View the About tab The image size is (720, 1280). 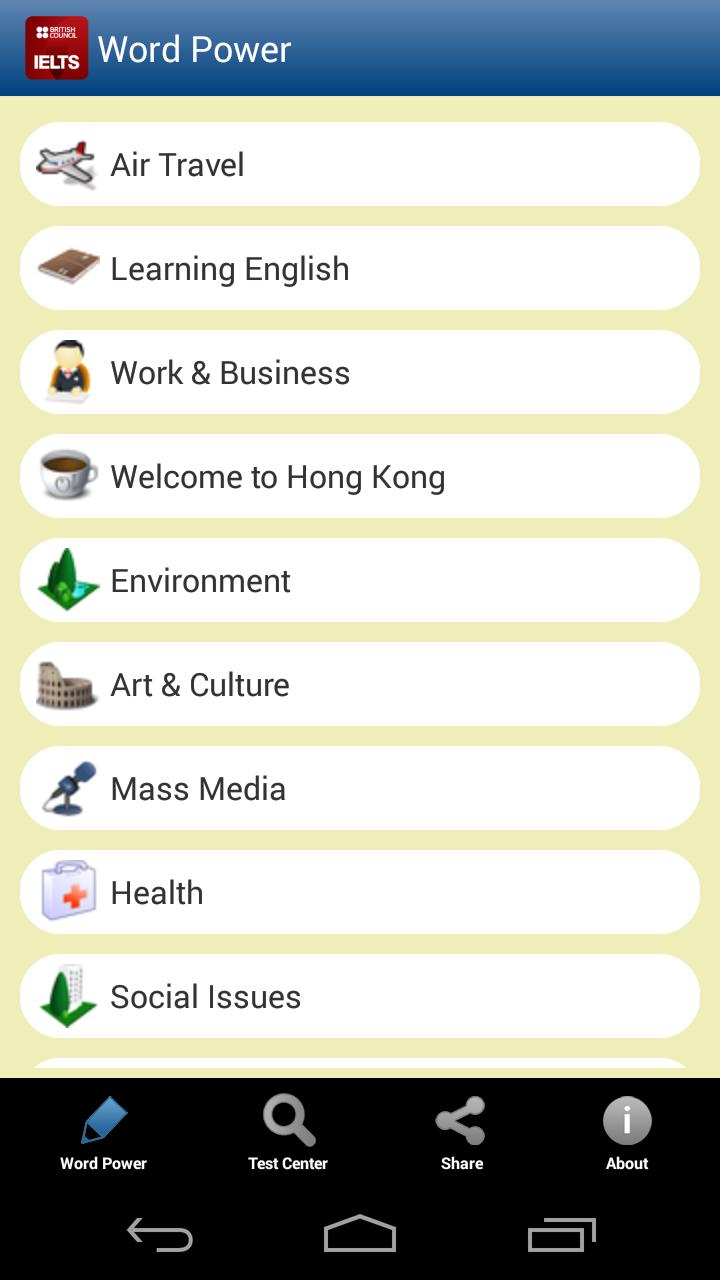[x=627, y=1134]
